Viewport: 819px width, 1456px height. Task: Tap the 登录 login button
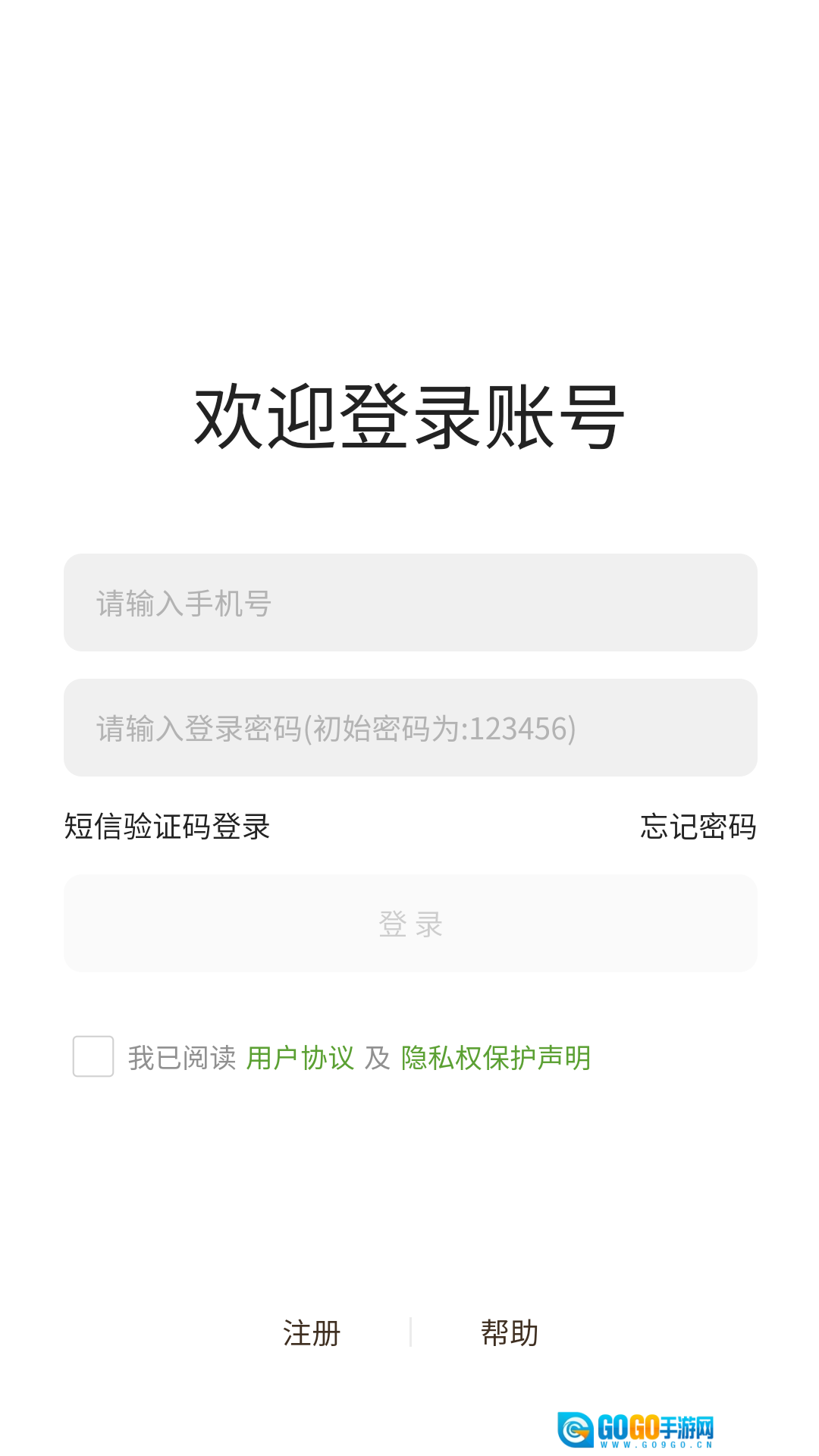409,924
